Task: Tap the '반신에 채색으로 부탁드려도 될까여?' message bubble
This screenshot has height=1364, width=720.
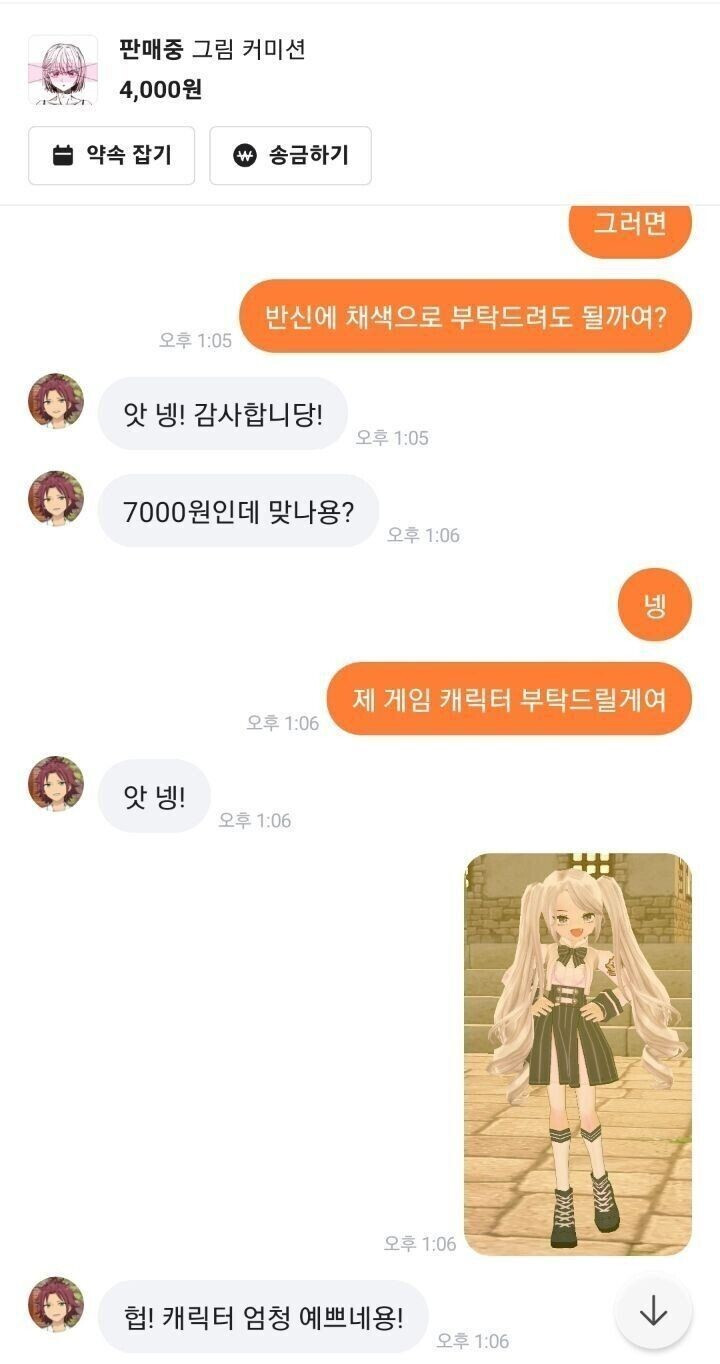Action: (x=467, y=315)
